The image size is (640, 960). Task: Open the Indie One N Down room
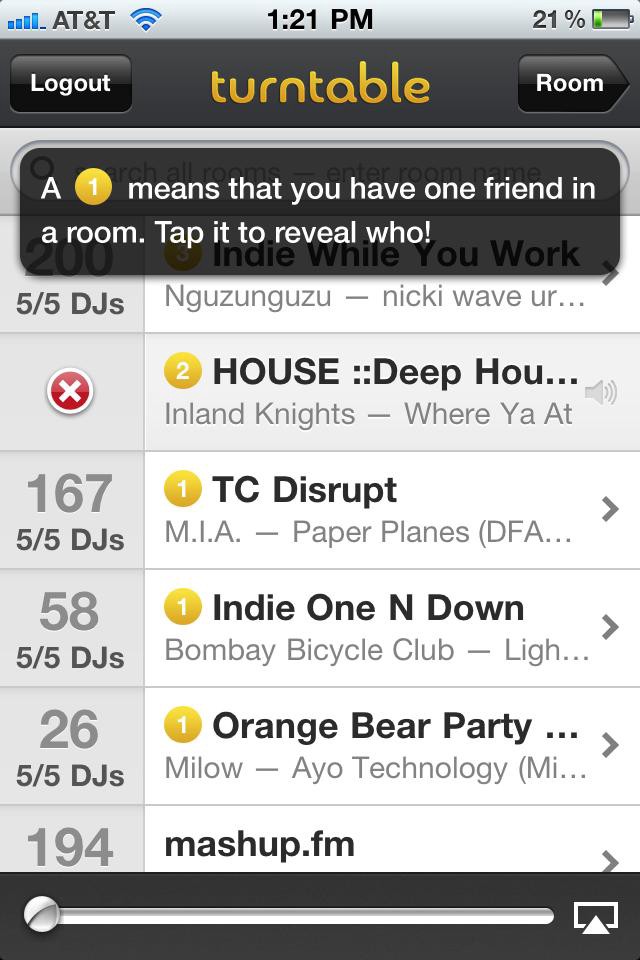point(390,628)
